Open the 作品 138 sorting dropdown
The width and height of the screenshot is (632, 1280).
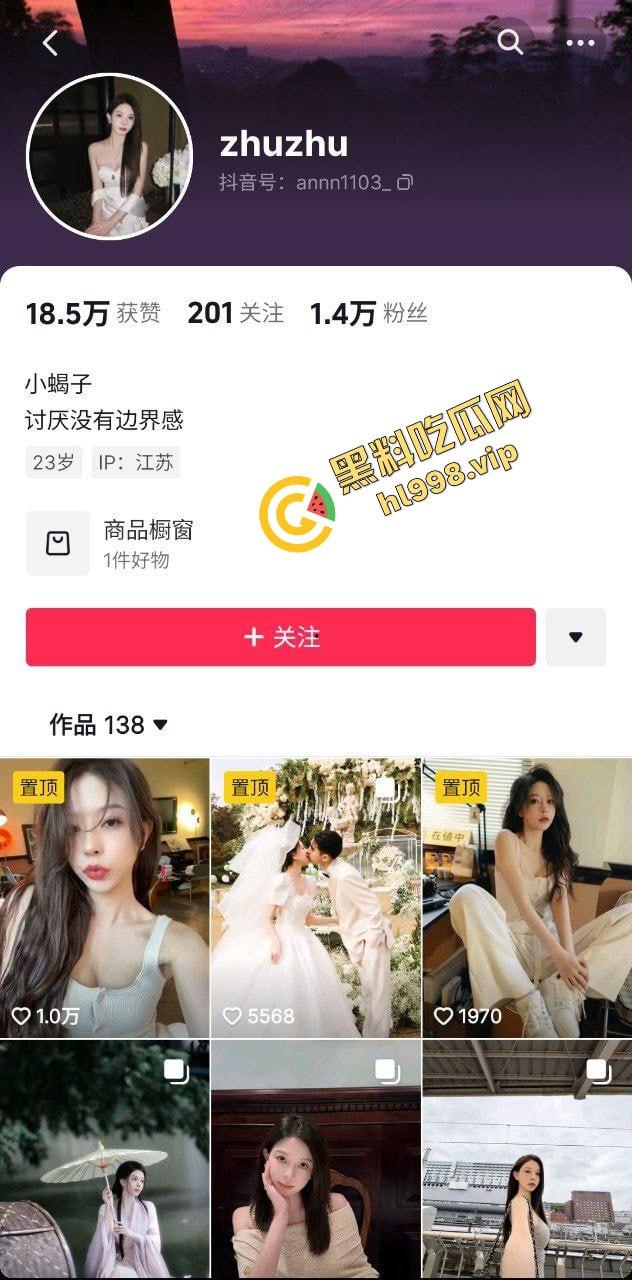click(109, 724)
